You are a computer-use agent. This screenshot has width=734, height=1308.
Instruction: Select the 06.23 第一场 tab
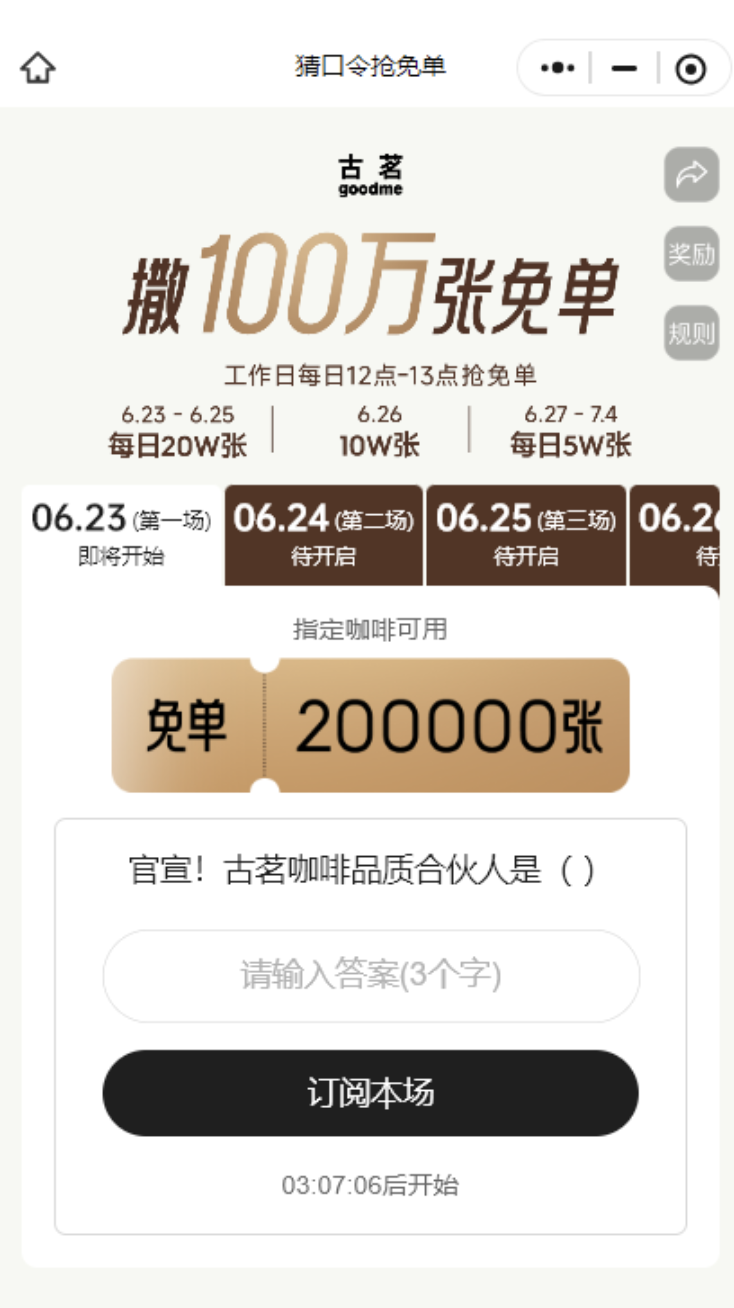(x=121, y=535)
